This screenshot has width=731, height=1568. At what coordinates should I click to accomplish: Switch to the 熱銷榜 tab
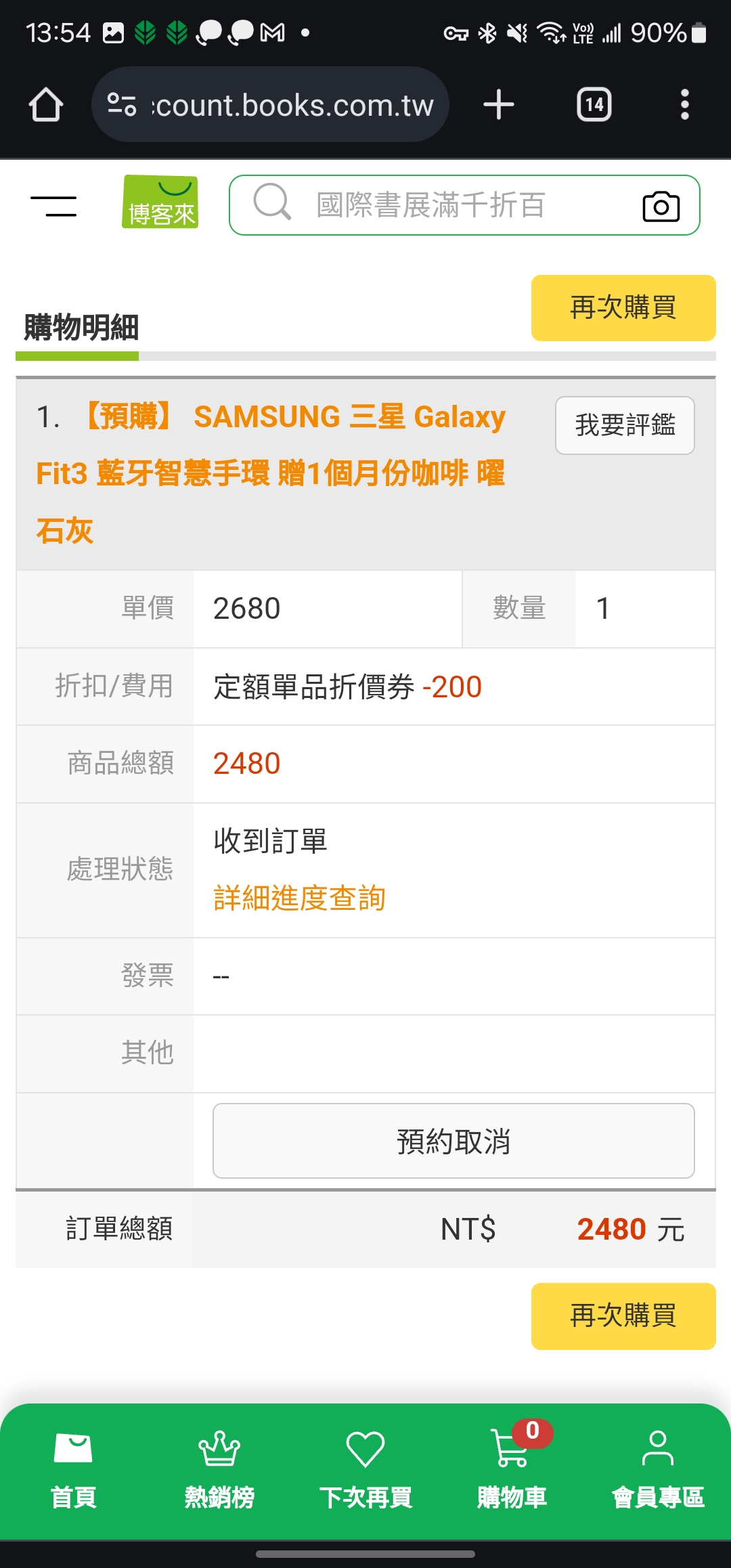(219, 1469)
